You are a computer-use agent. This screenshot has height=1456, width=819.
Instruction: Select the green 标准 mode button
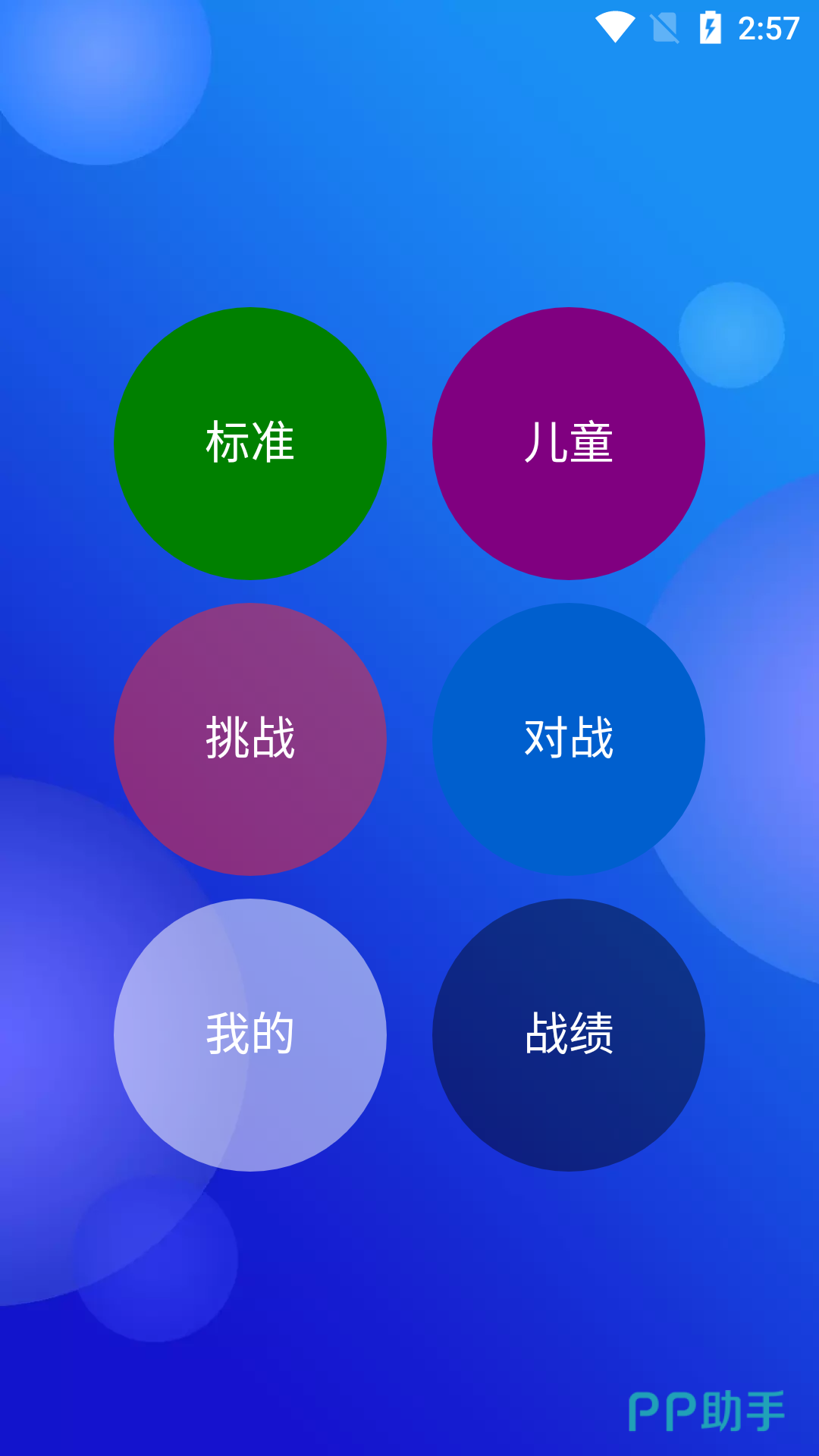click(250, 444)
